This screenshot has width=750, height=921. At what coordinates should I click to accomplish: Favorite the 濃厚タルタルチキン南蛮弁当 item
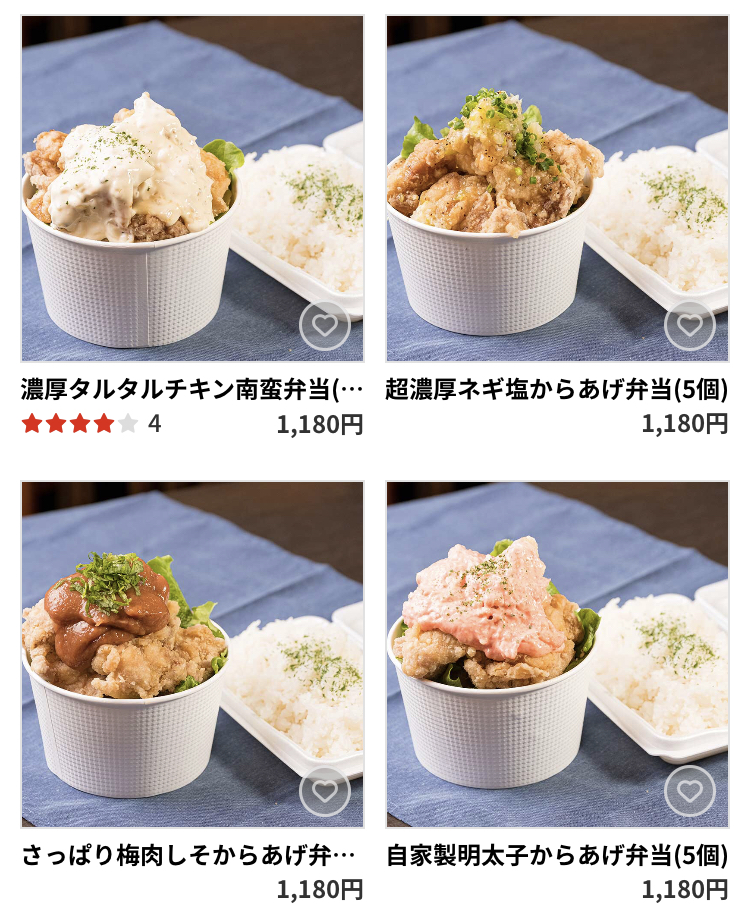[x=324, y=325]
